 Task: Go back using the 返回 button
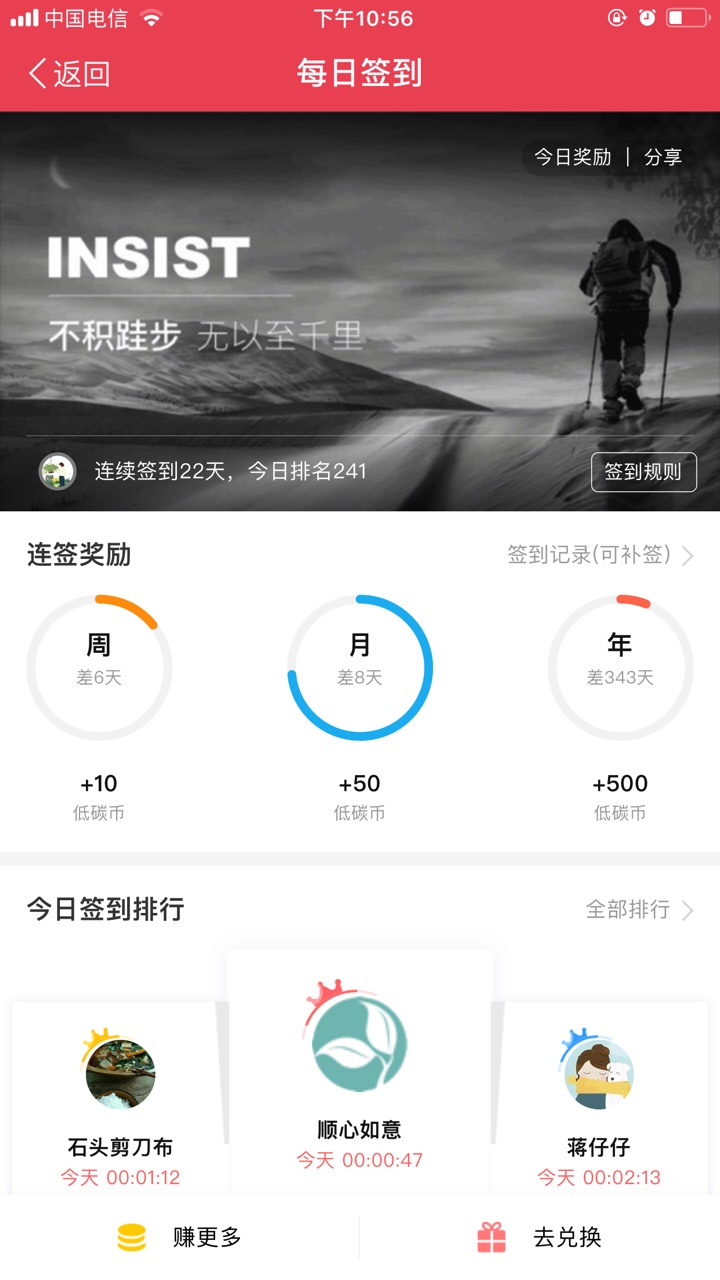click(69, 74)
